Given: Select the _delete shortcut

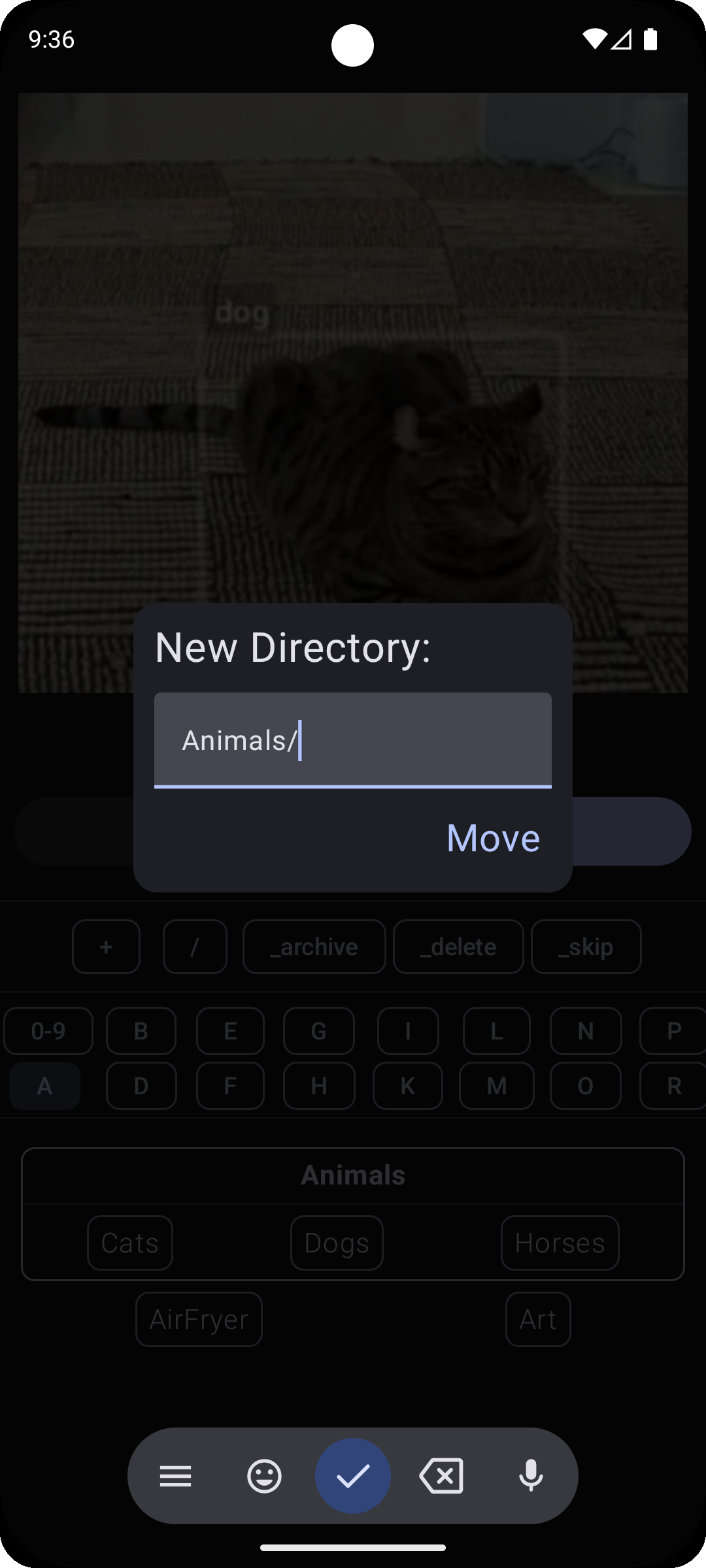Looking at the screenshot, I should (458, 947).
